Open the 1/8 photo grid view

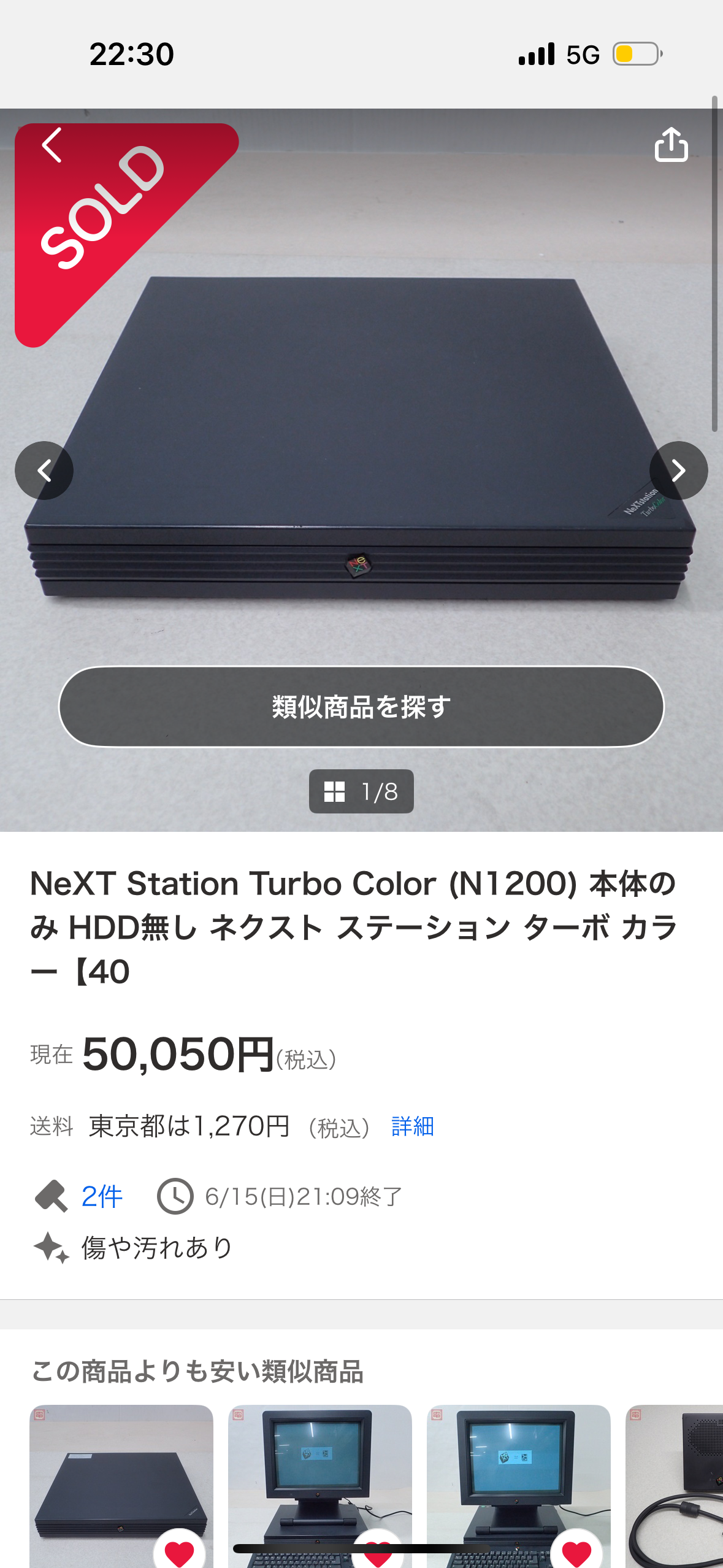(361, 791)
